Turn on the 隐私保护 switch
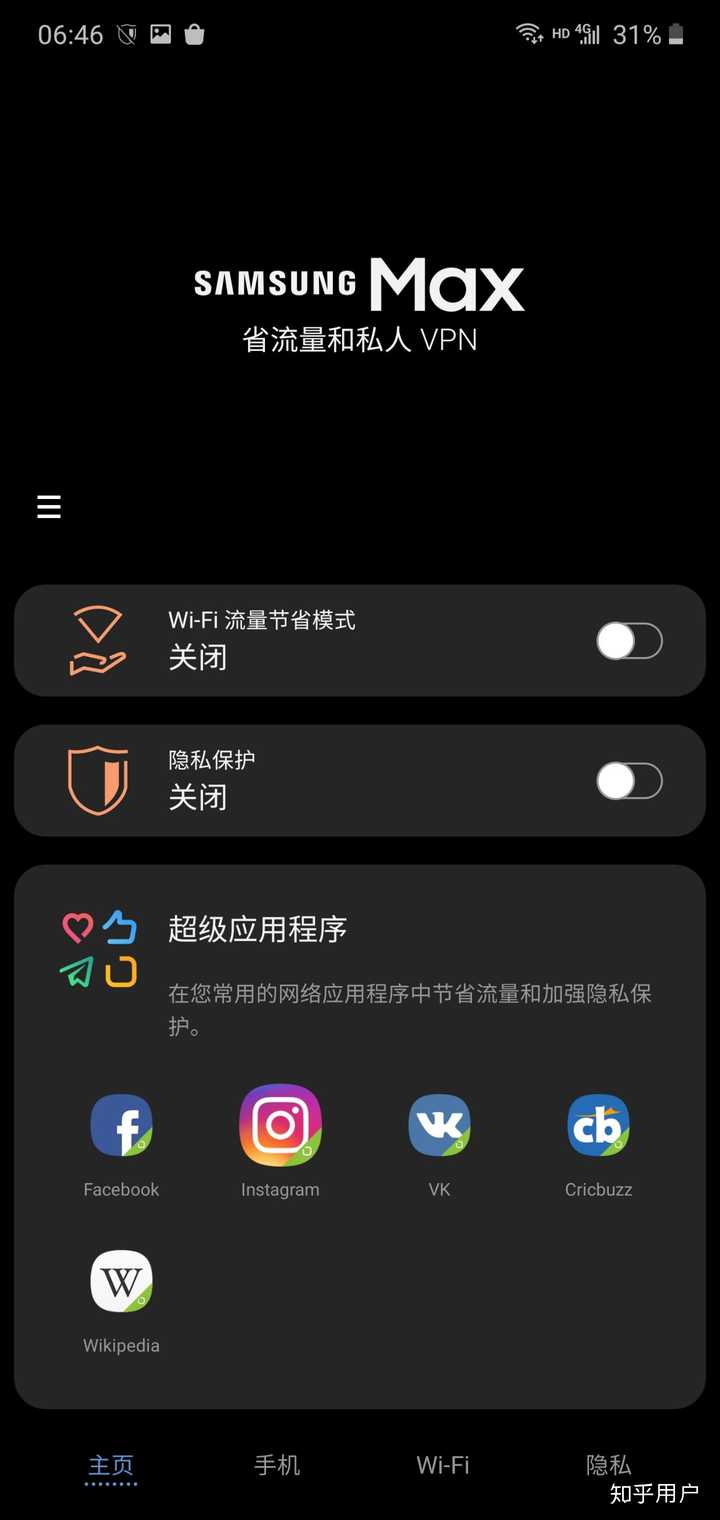720x1520 pixels. tap(629, 780)
